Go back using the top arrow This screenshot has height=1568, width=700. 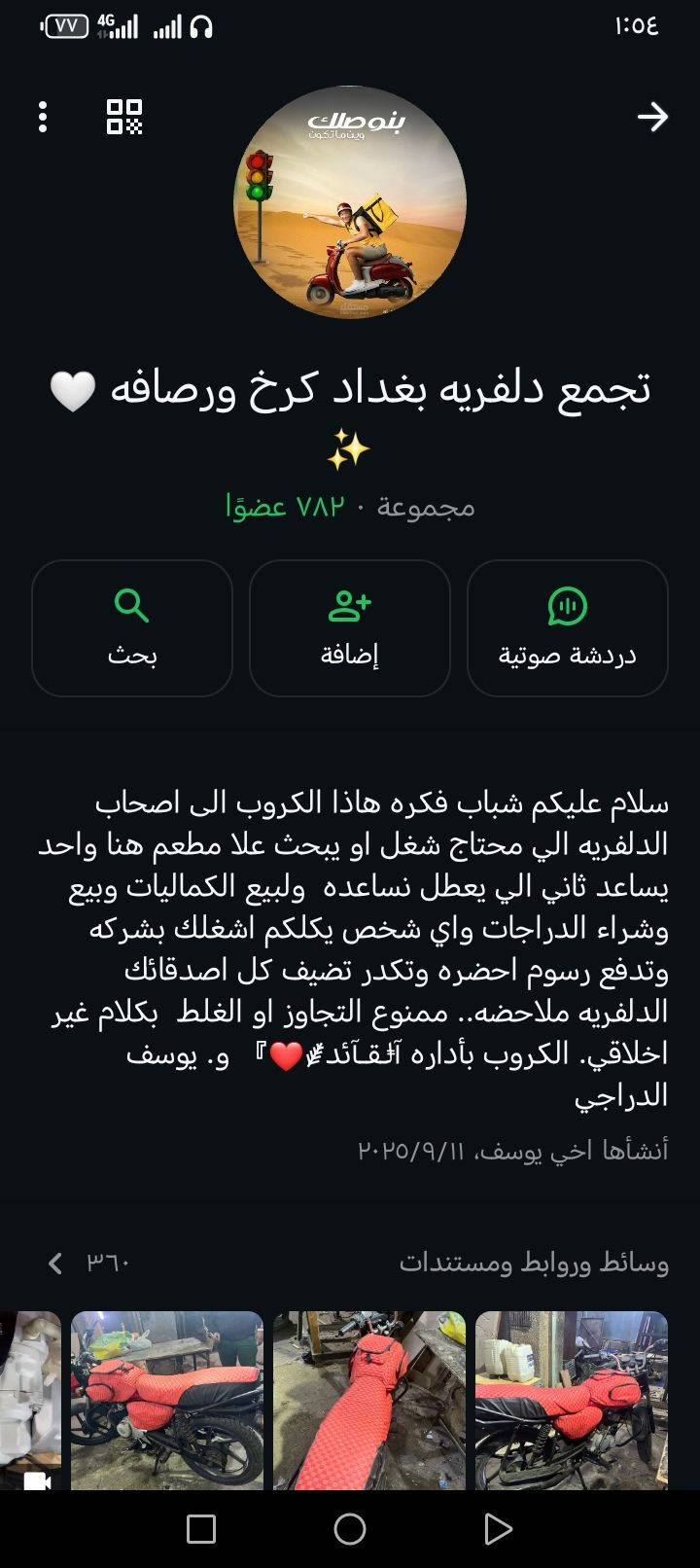pos(652,117)
